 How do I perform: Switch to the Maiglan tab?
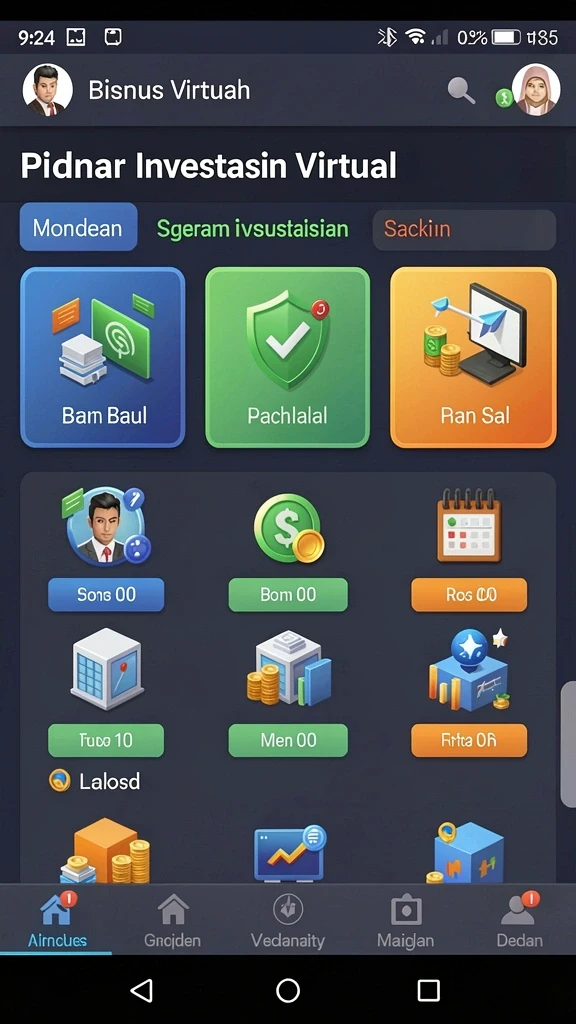[x=405, y=920]
